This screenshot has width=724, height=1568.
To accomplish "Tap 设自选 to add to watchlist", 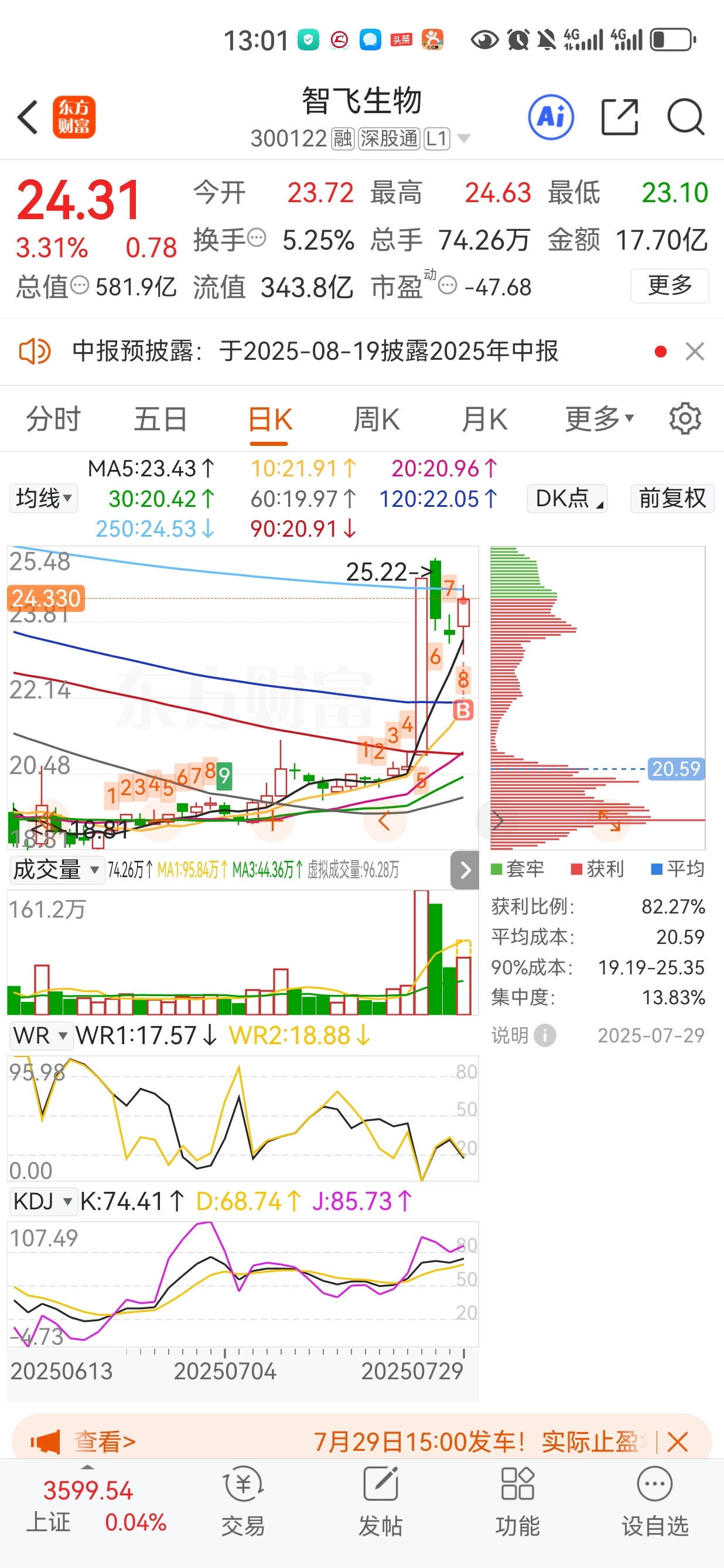I will pos(655,1502).
